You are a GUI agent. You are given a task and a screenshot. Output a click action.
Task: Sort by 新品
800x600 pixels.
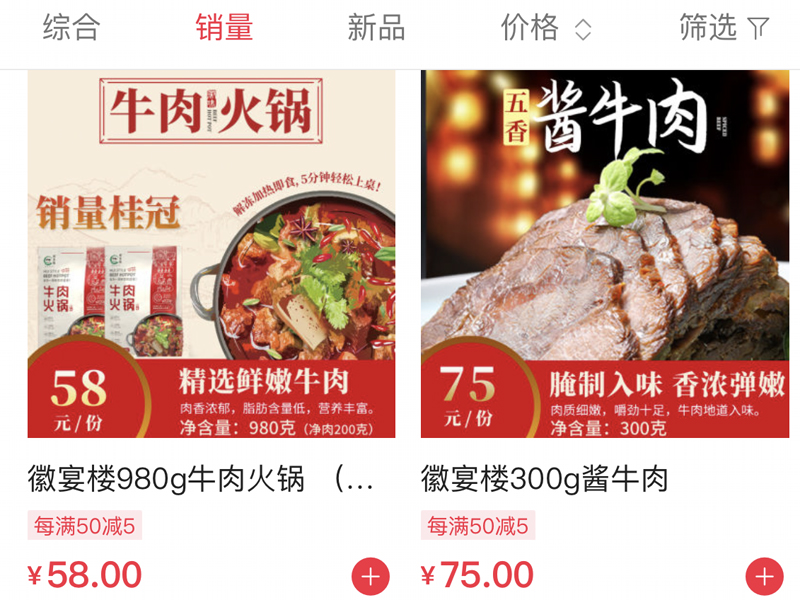click(x=376, y=28)
